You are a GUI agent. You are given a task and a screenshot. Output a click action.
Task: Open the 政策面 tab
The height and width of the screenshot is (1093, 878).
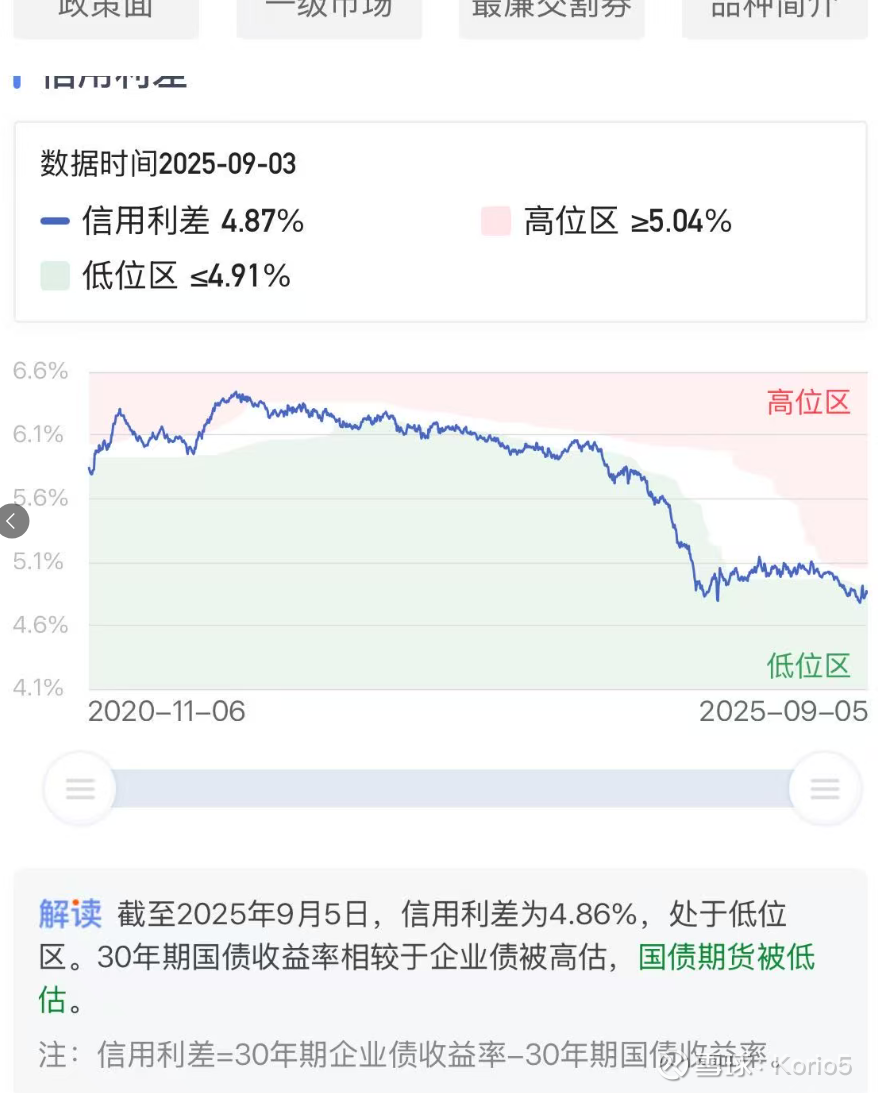[x=106, y=15]
